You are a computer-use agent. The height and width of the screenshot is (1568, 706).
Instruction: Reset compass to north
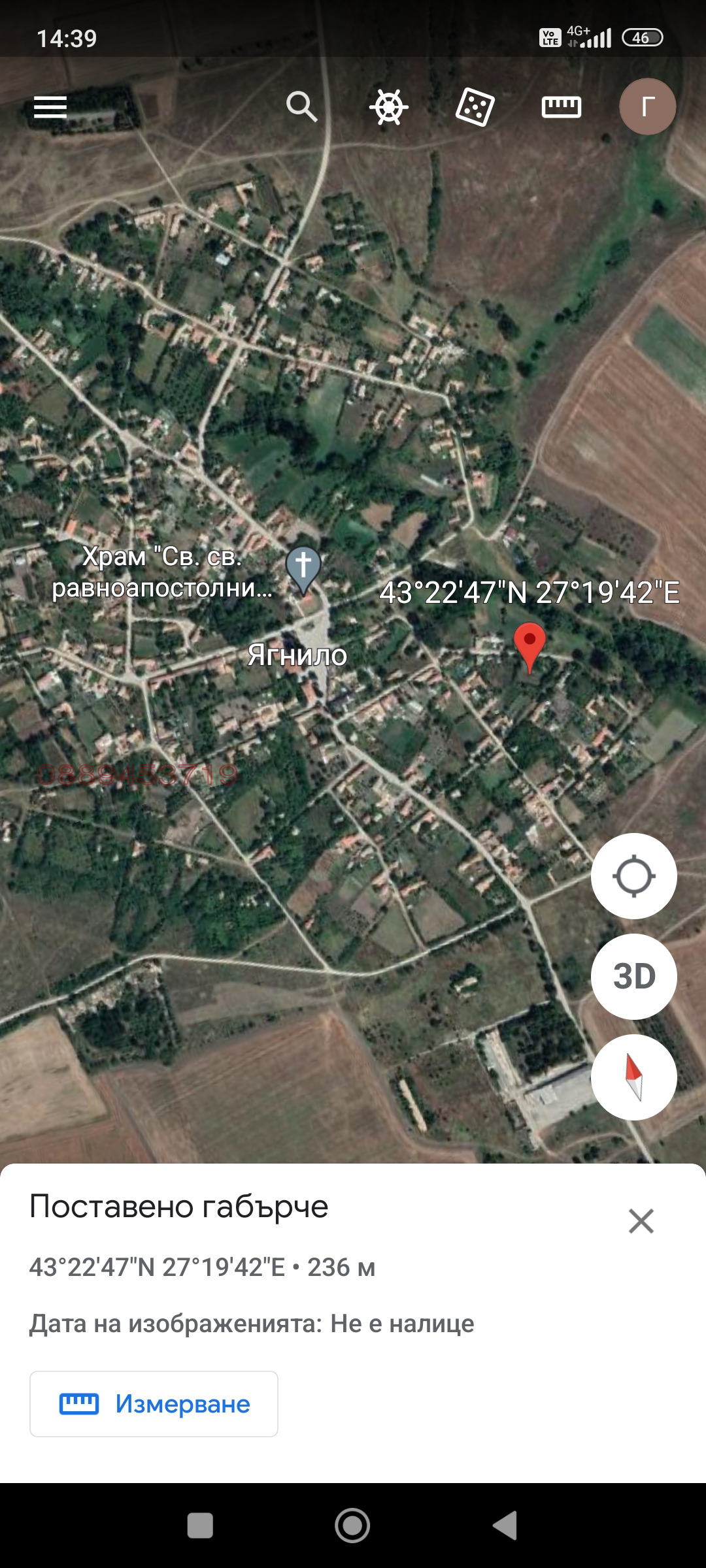pyautogui.click(x=633, y=1077)
